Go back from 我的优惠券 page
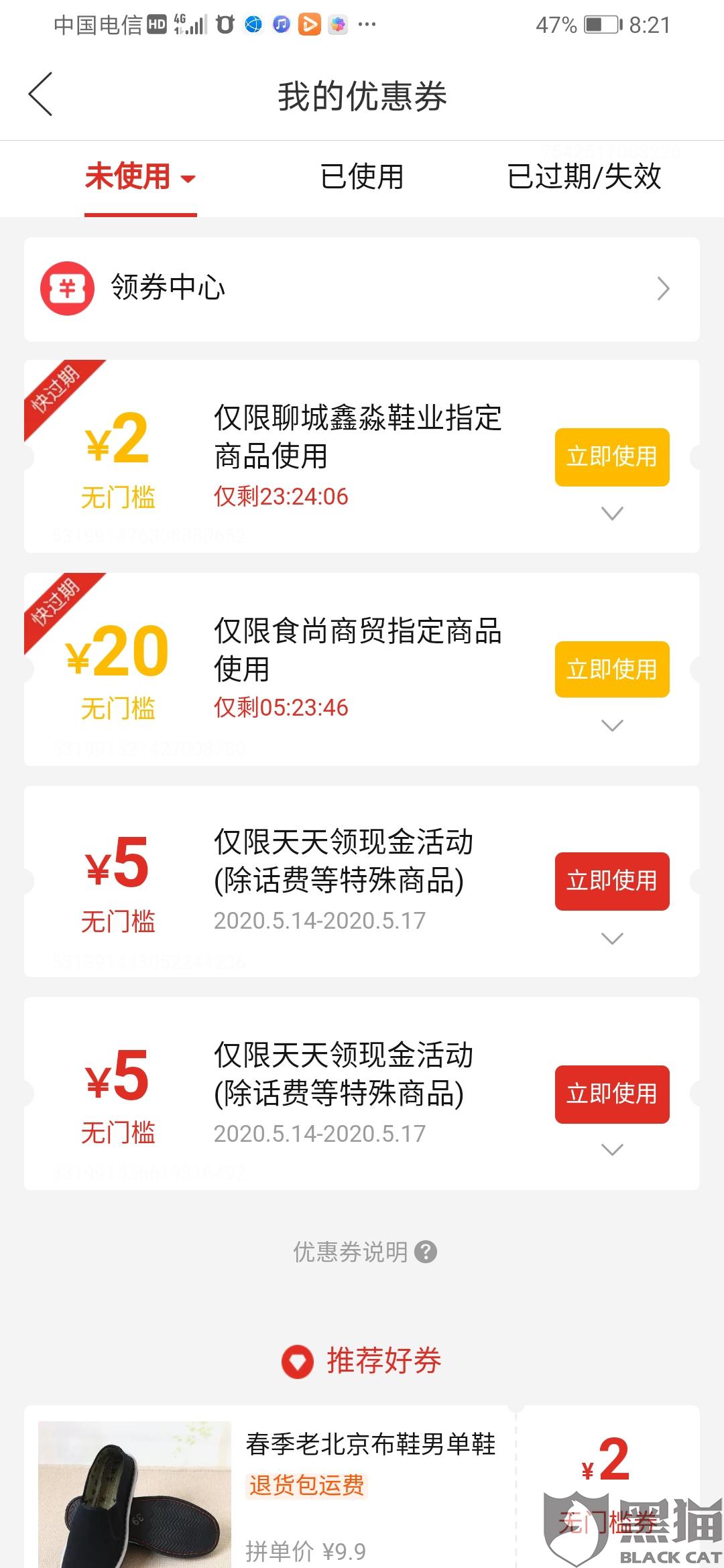 [41, 94]
